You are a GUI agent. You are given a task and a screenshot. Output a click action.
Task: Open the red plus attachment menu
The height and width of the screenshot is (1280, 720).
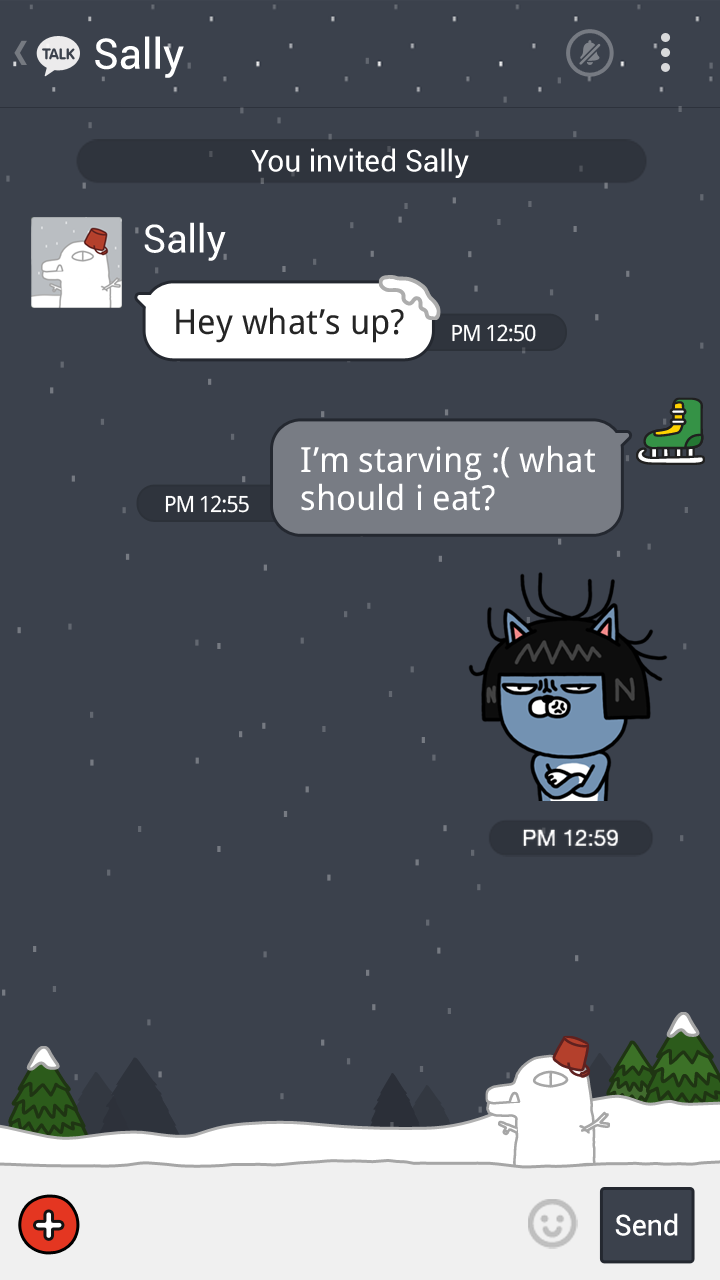click(49, 1224)
